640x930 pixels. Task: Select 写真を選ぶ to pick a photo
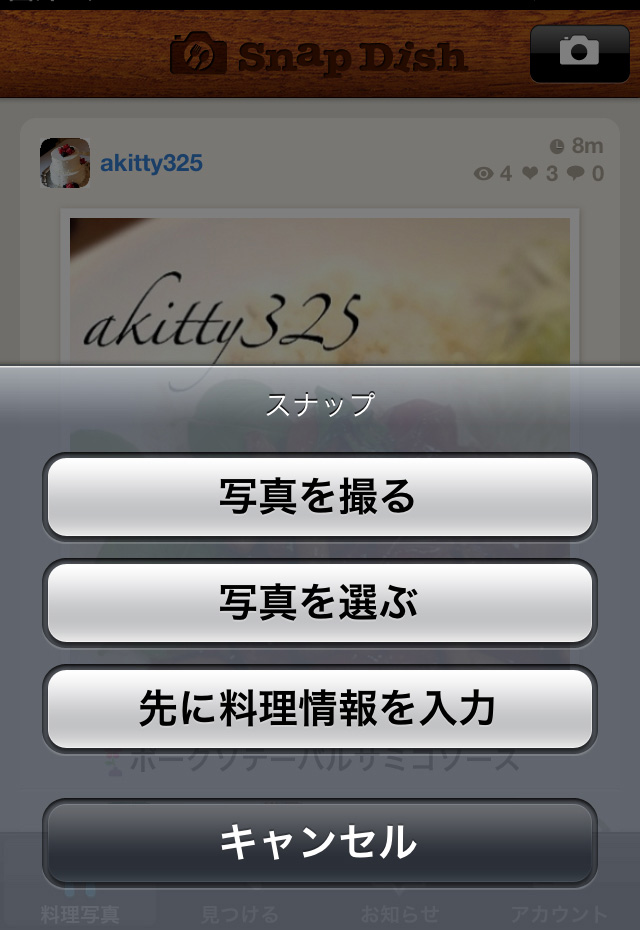pos(319,603)
